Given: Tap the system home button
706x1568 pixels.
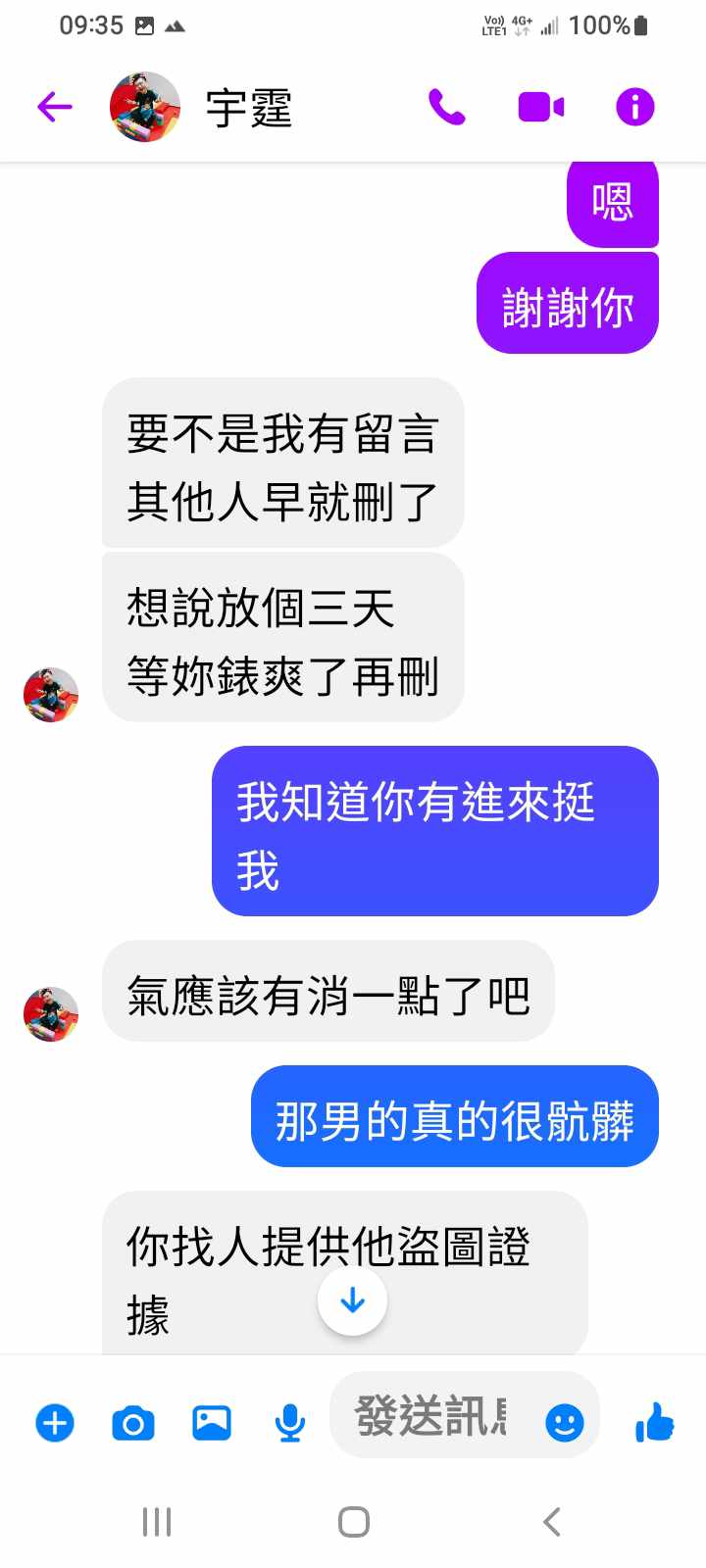Looking at the screenshot, I should point(353,1522).
